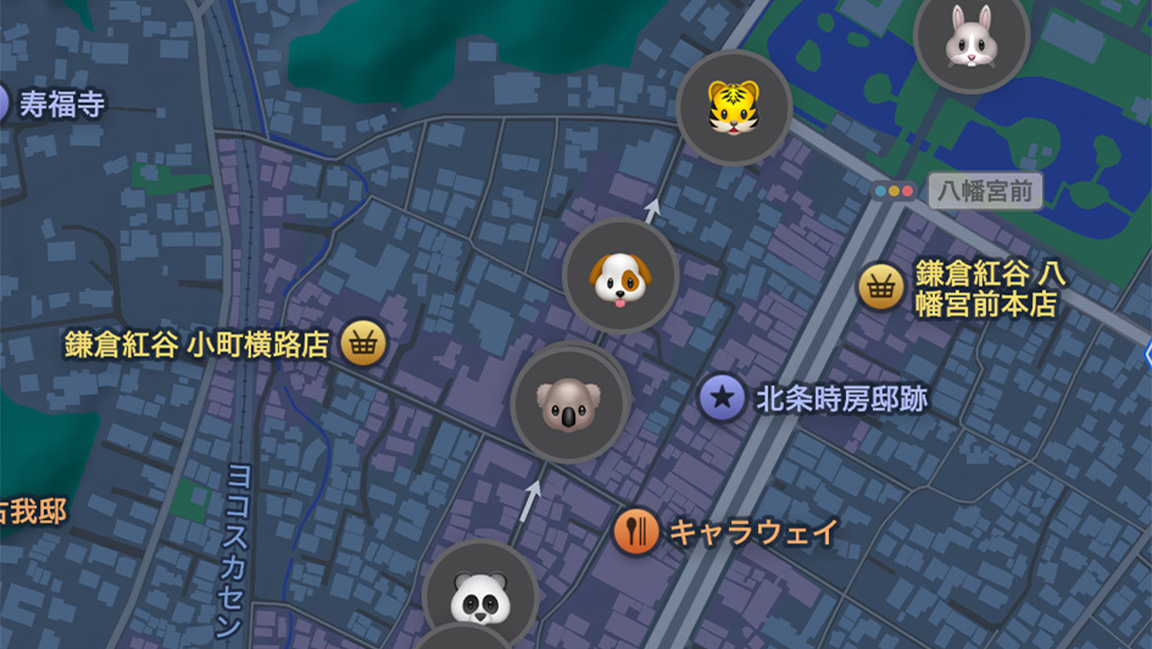Tap the rabbit emoji map pin
Screen dimensions: 1152x649
click(971, 37)
